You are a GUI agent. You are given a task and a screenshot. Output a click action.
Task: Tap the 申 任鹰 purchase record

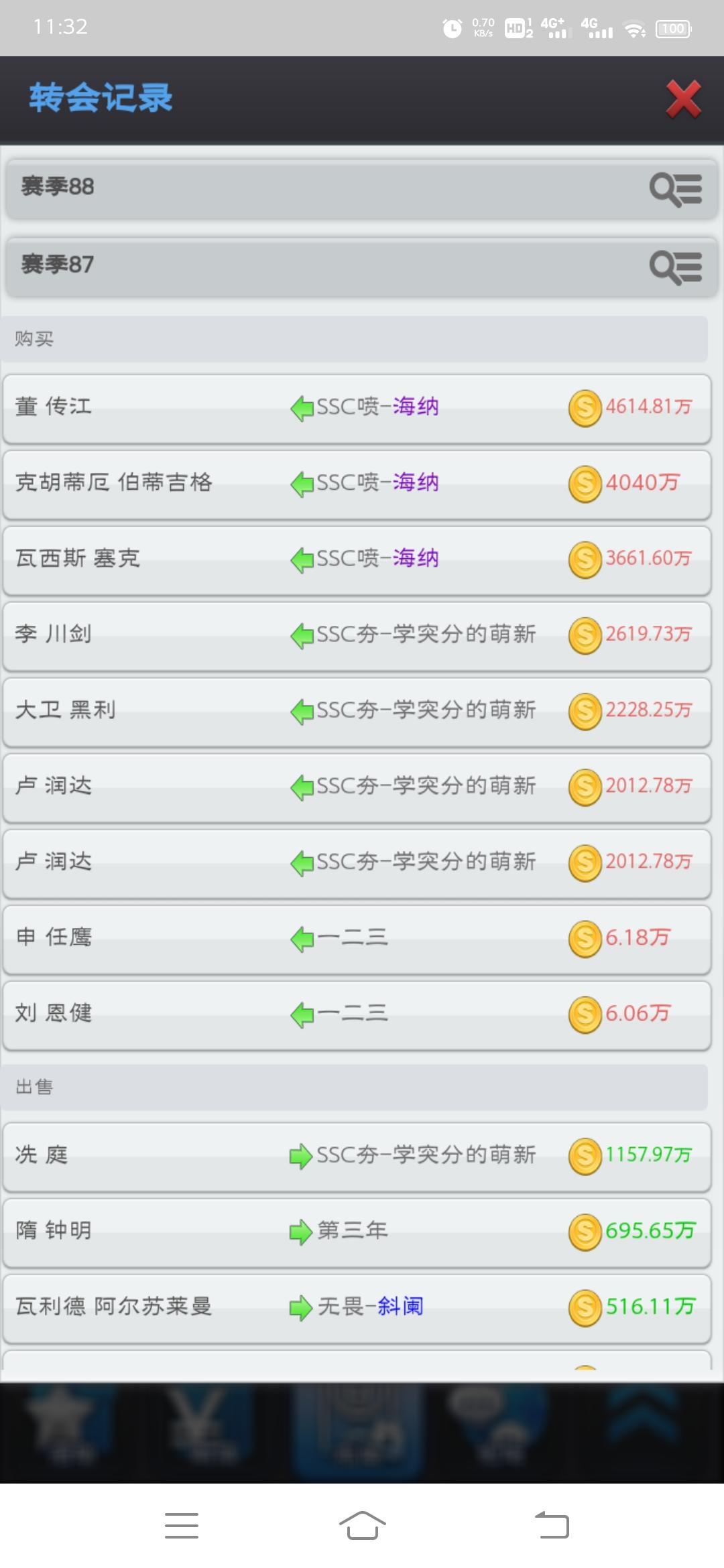tap(357, 938)
